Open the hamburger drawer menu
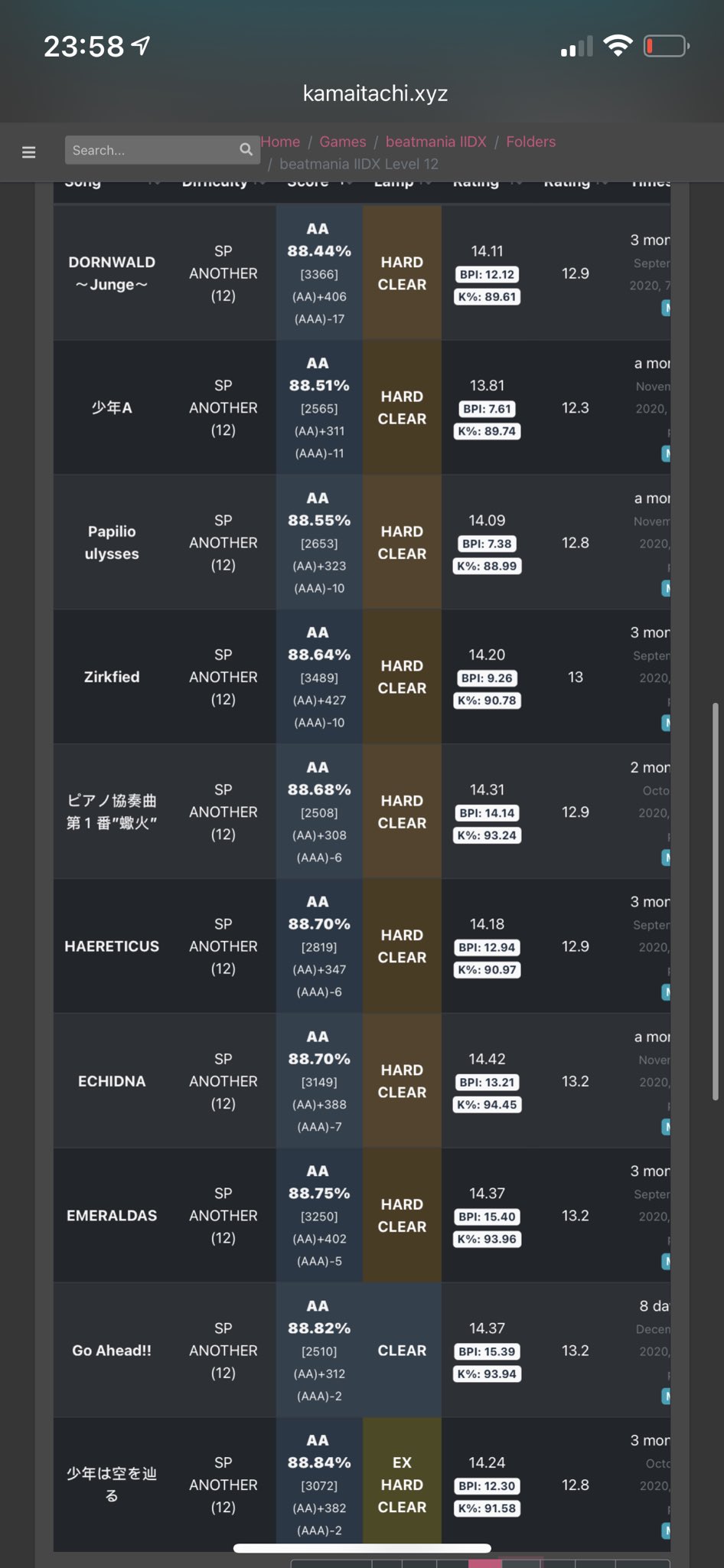This screenshot has width=724, height=1568. tap(29, 152)
